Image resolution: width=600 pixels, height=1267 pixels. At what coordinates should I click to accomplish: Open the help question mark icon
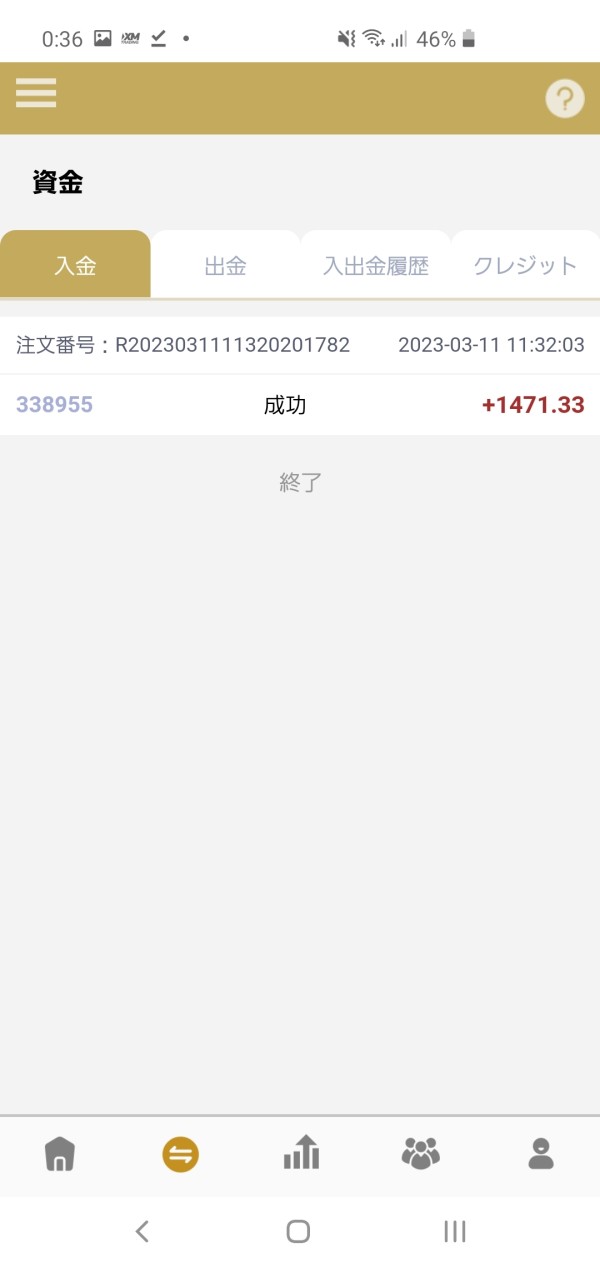[x=564, y=99]
